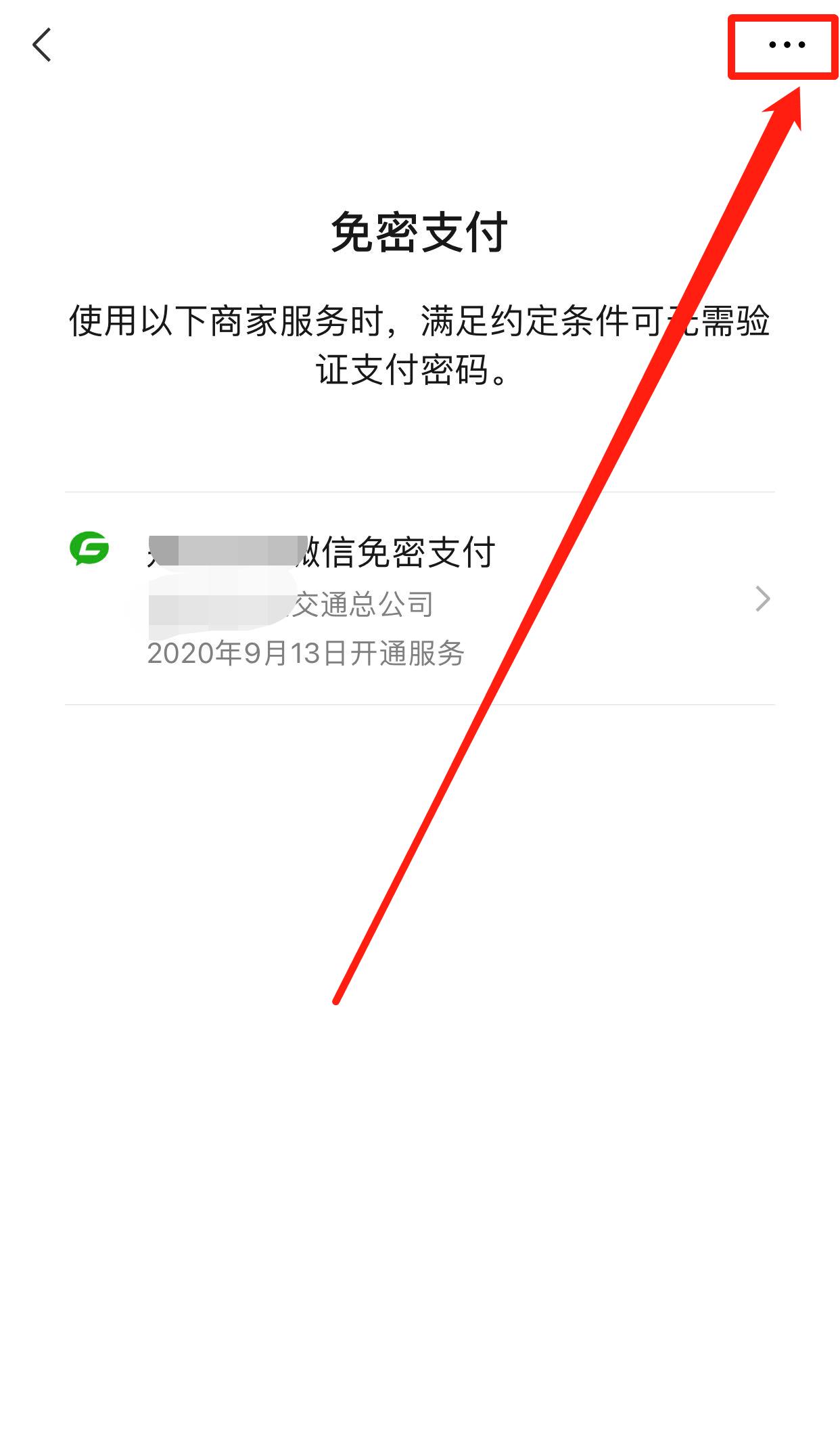The height and width of the screenshot is (1453, 840).
Task: Open the three-dot overflow menu
Action: pyautogui.click(x=787, y=45)
